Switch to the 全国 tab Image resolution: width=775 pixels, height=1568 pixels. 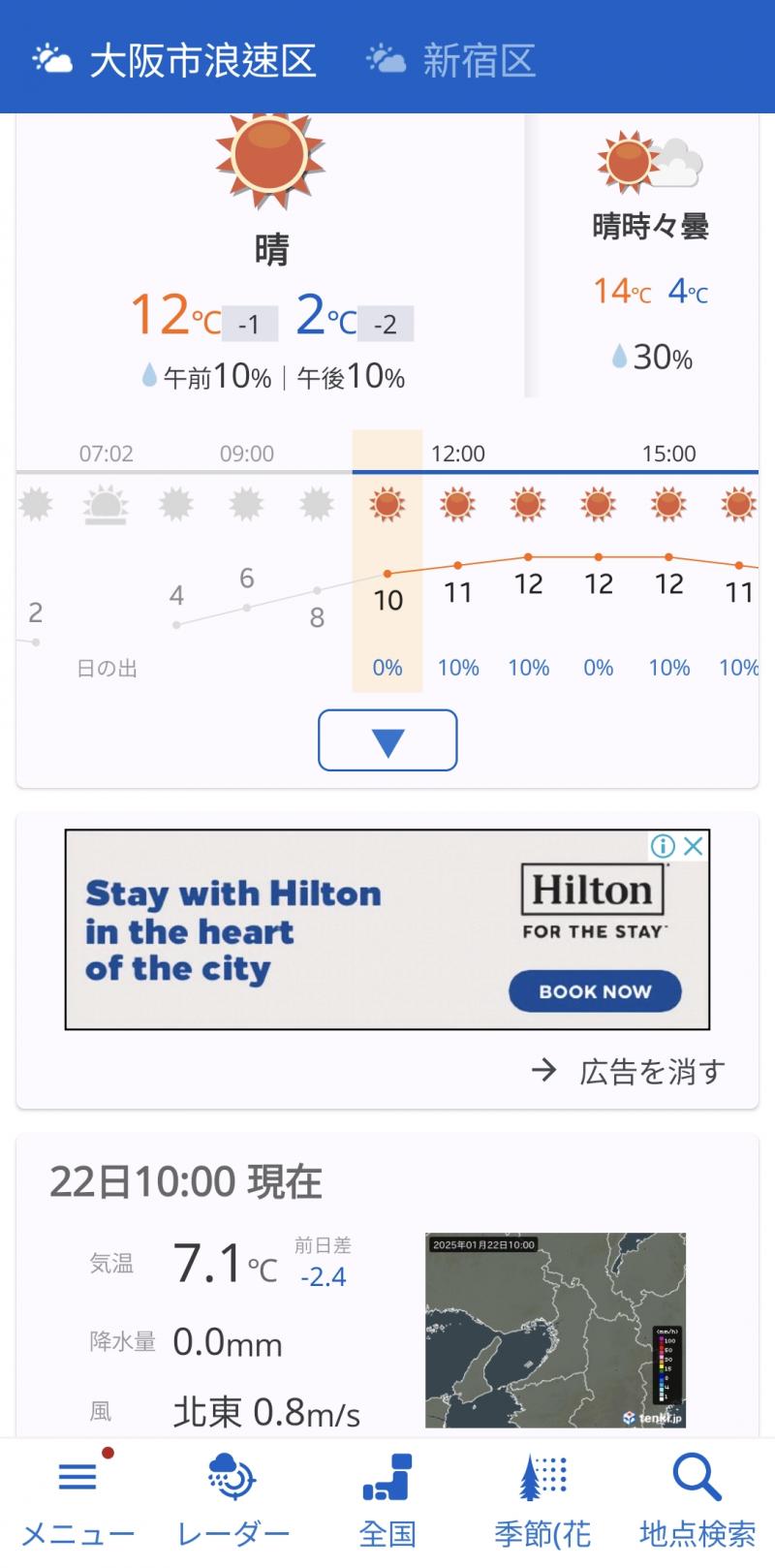pos(387,1500)
